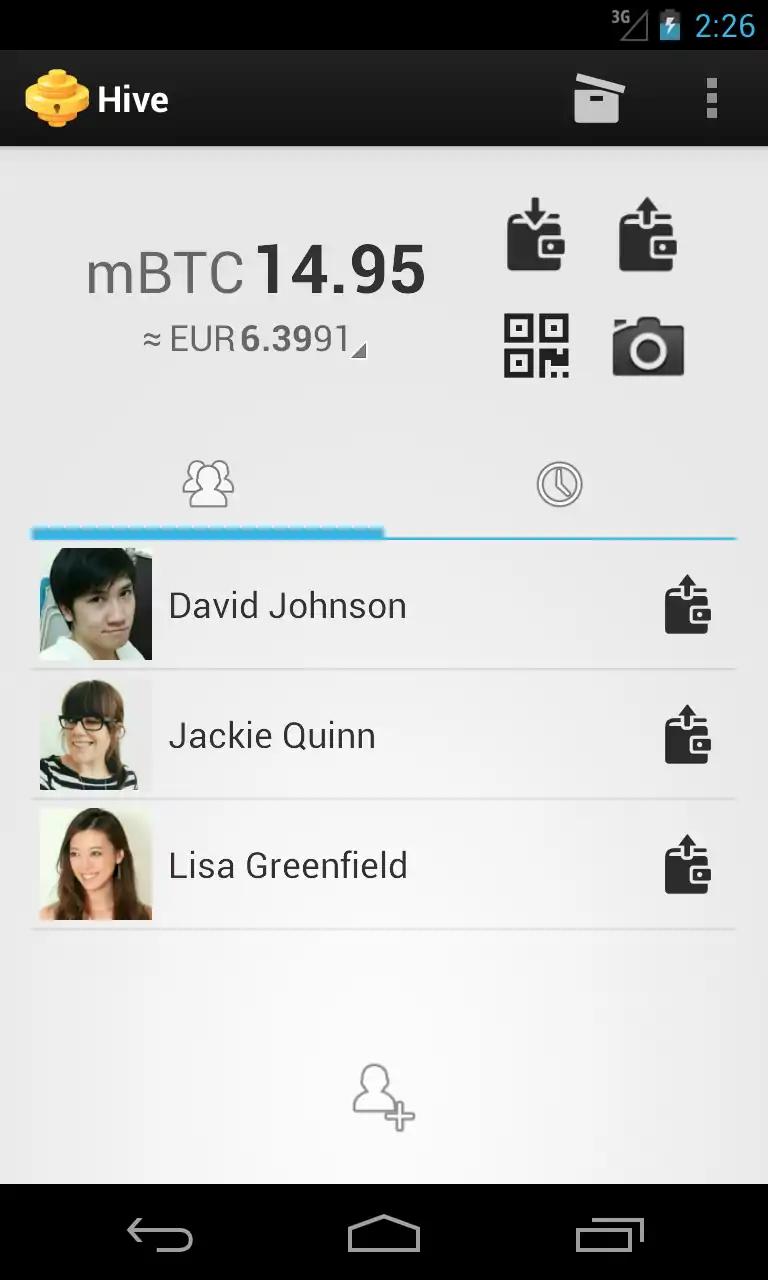The width and height of the screenshot is (768, 1280).
Task: Open camera to scan a QR code
Action: 647,347
